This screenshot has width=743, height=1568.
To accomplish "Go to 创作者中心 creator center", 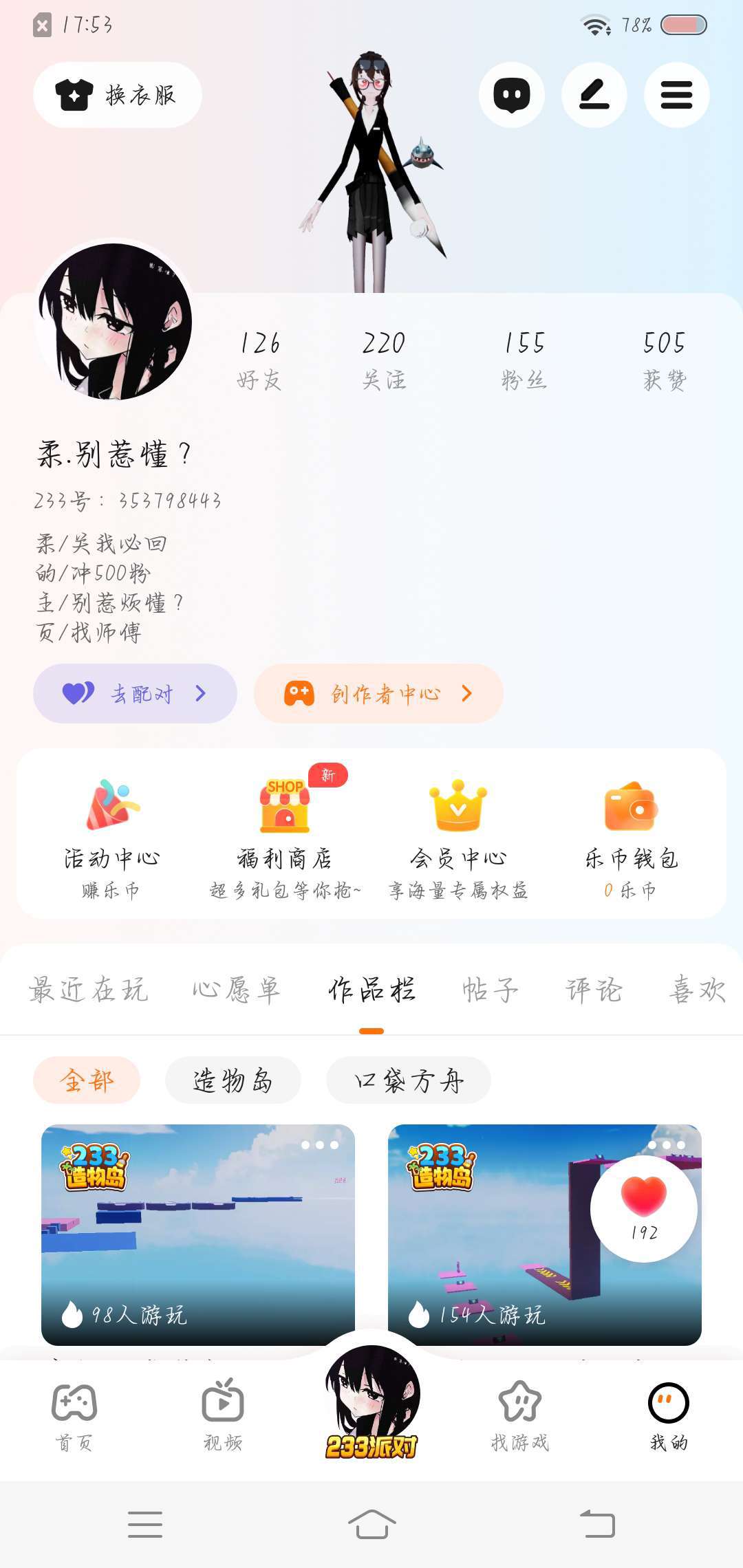I will click(x=378, y=693).
